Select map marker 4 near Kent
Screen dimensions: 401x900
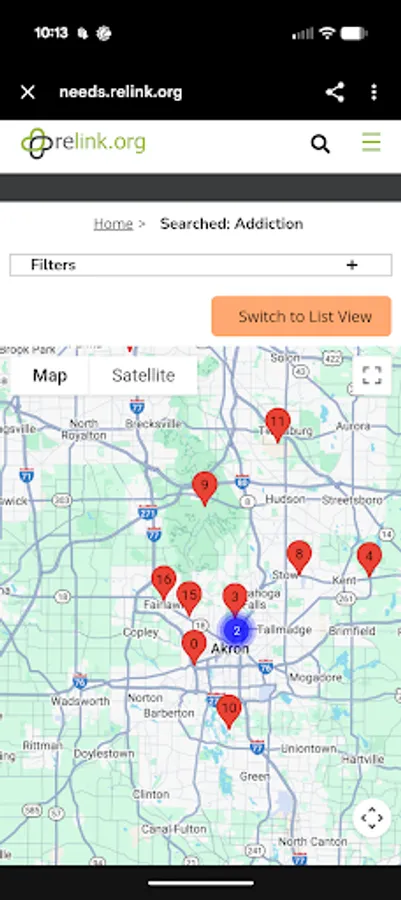pos(369,559)
